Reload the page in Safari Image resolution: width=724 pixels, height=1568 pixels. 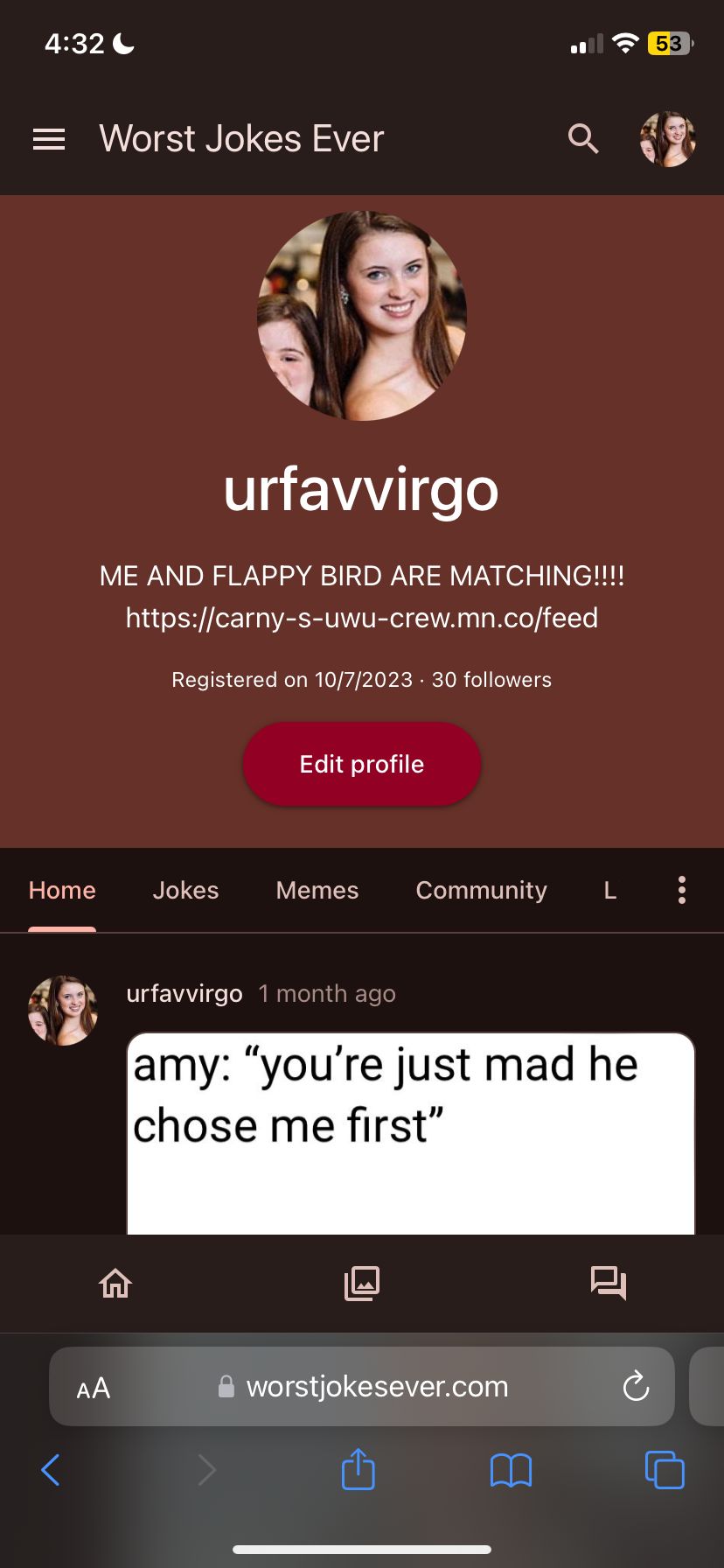pyautogui.click(x=636, y=1386)
